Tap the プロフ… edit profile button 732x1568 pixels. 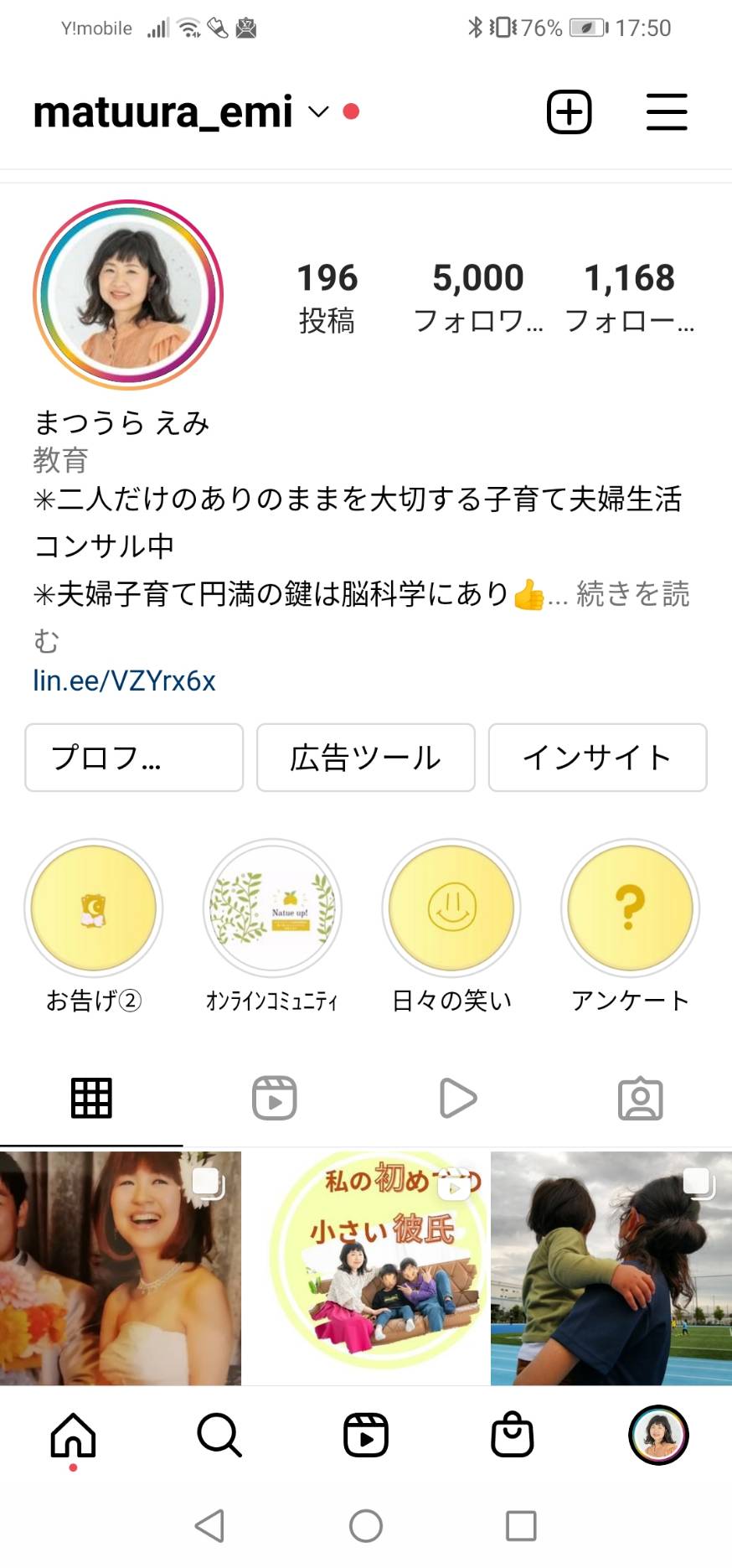tap(134, 758)
